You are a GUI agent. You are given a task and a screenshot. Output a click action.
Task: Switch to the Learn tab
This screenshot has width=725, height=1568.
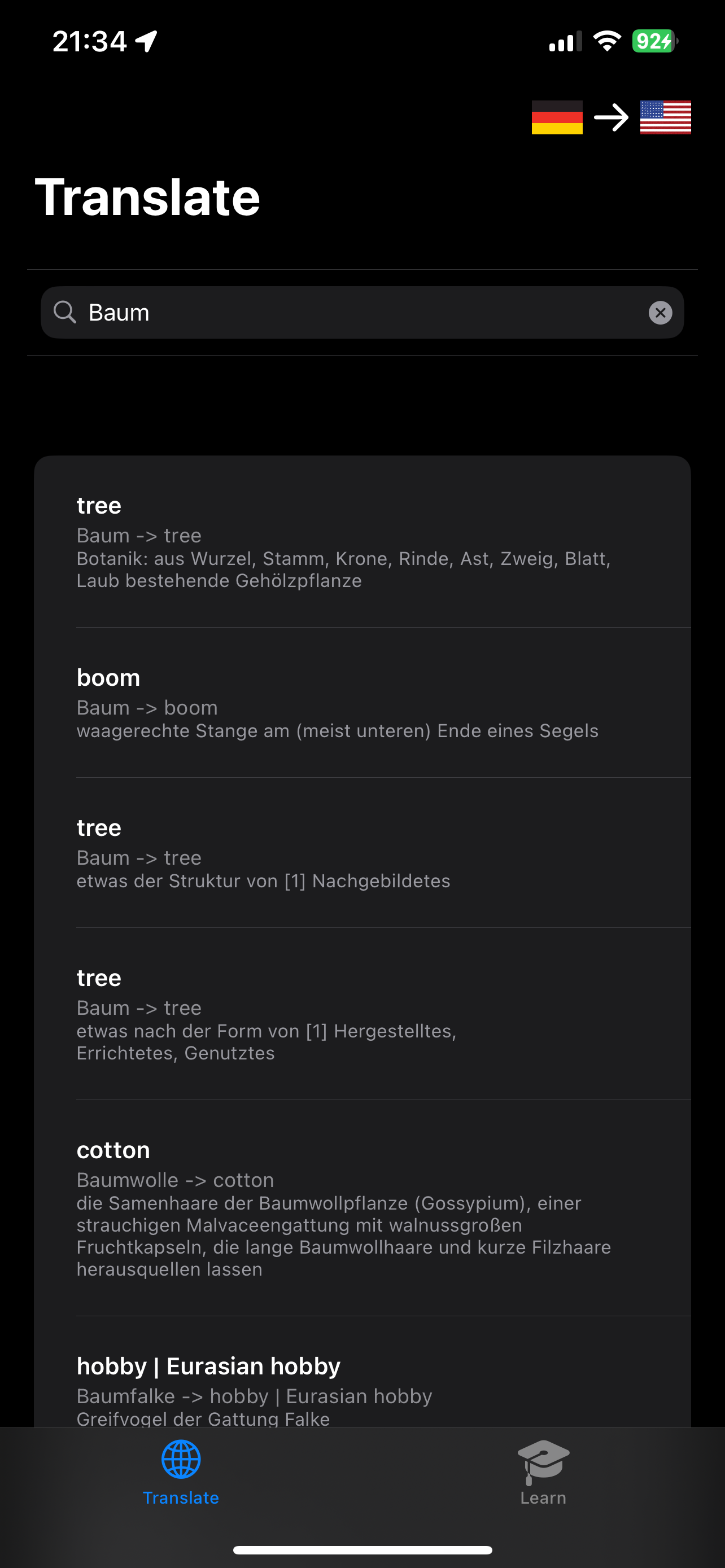(543, 1472)
